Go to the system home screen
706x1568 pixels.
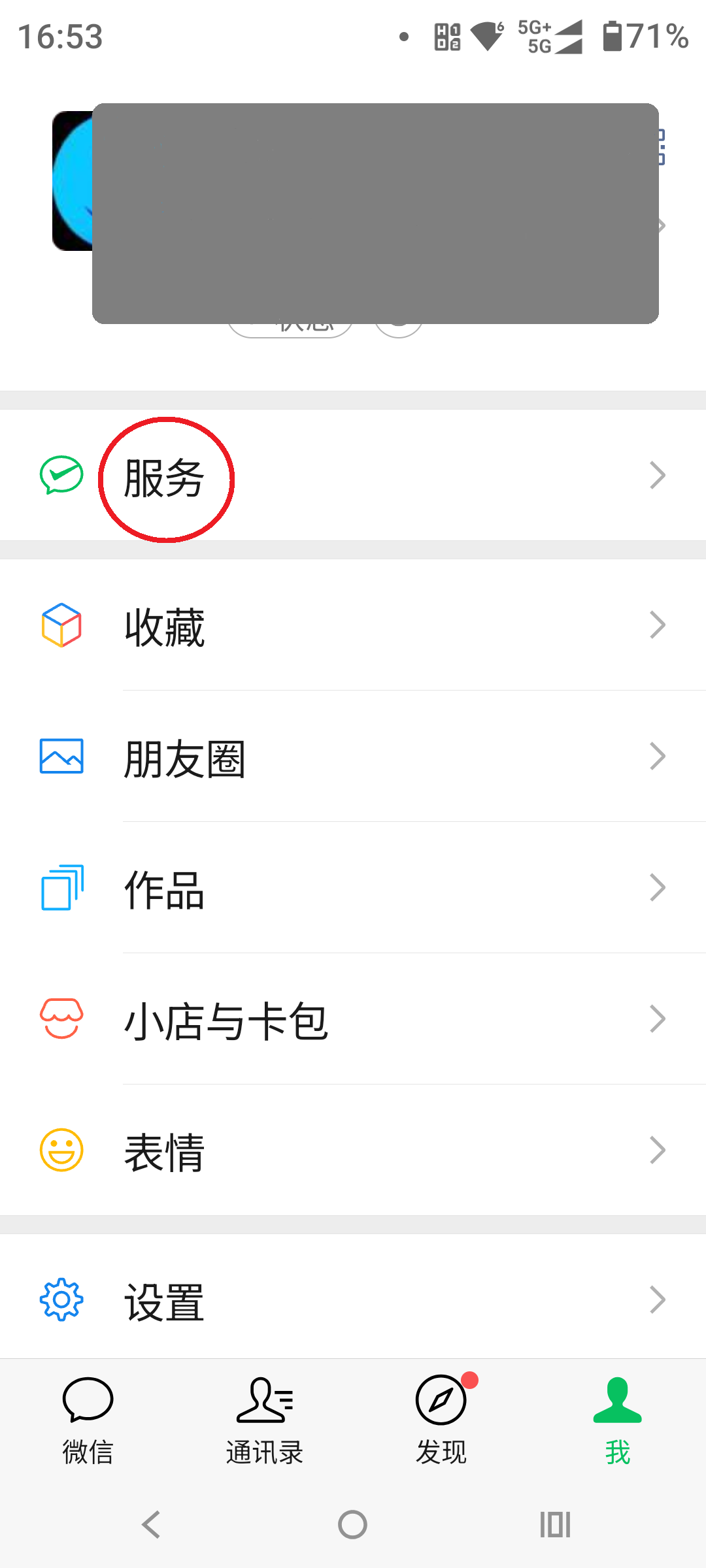click(353, 1525)
